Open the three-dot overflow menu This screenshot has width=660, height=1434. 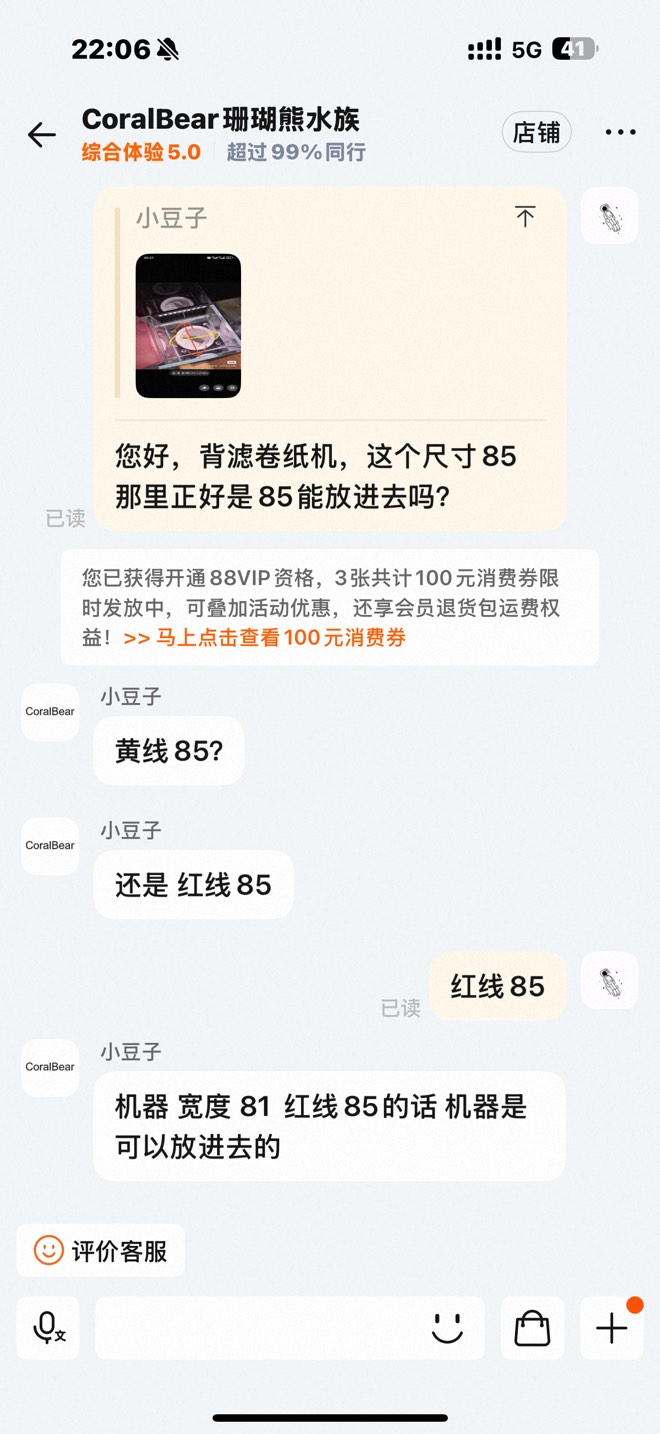[620, 132]
